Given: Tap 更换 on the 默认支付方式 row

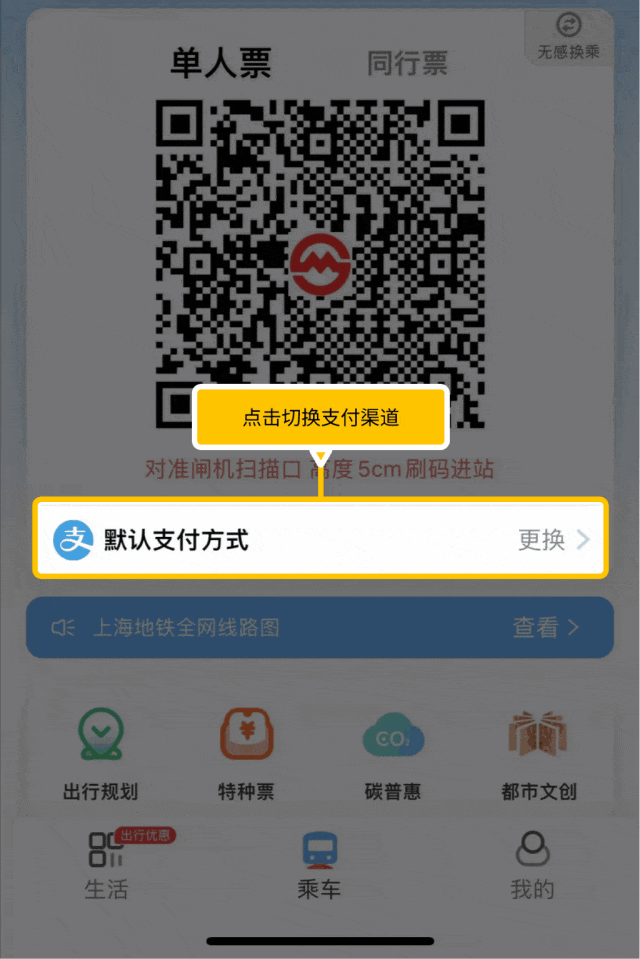Looking at the screenshot, I should click(x=553, y=540).
